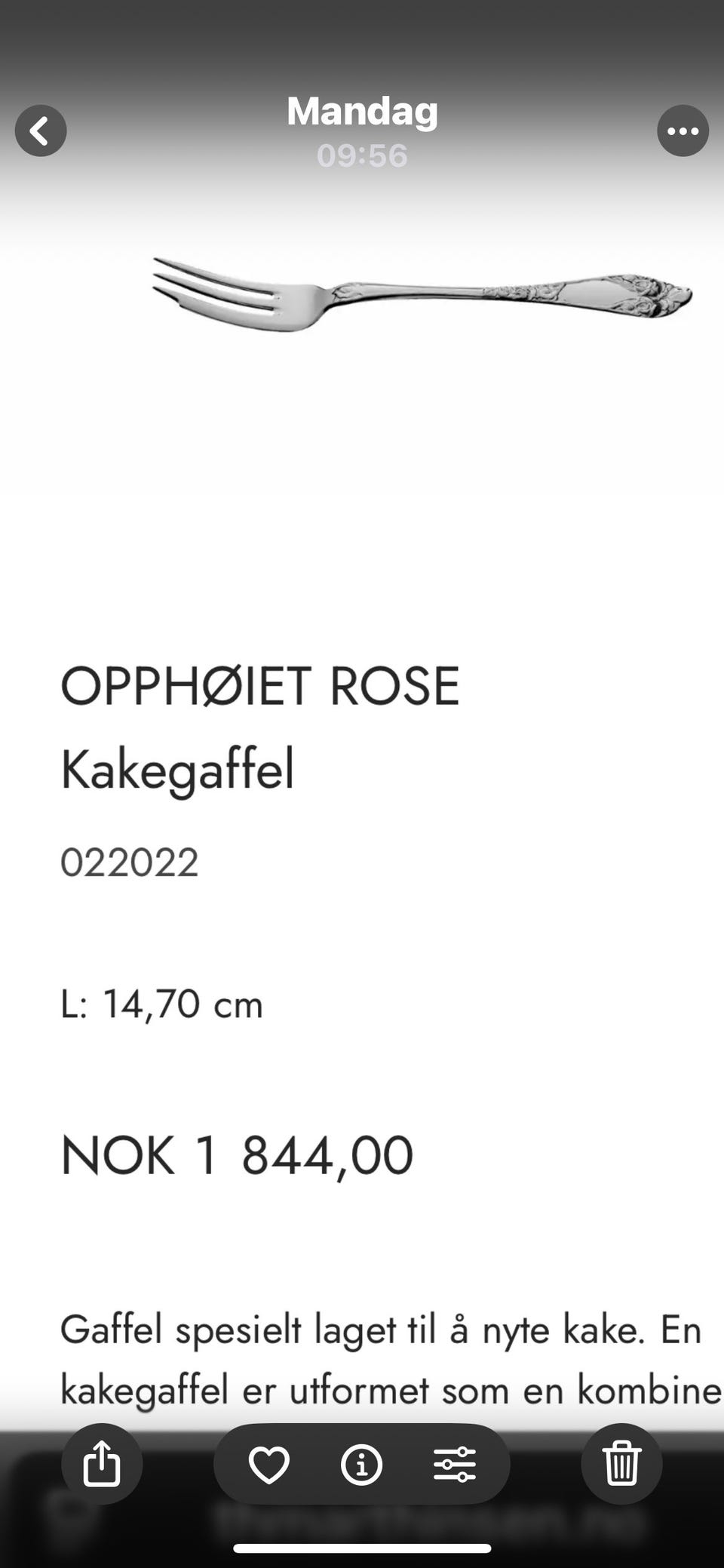
Task: Select the OPPHØIET ROSE title text
Action: pyautogui.click(x=259, y=685)
